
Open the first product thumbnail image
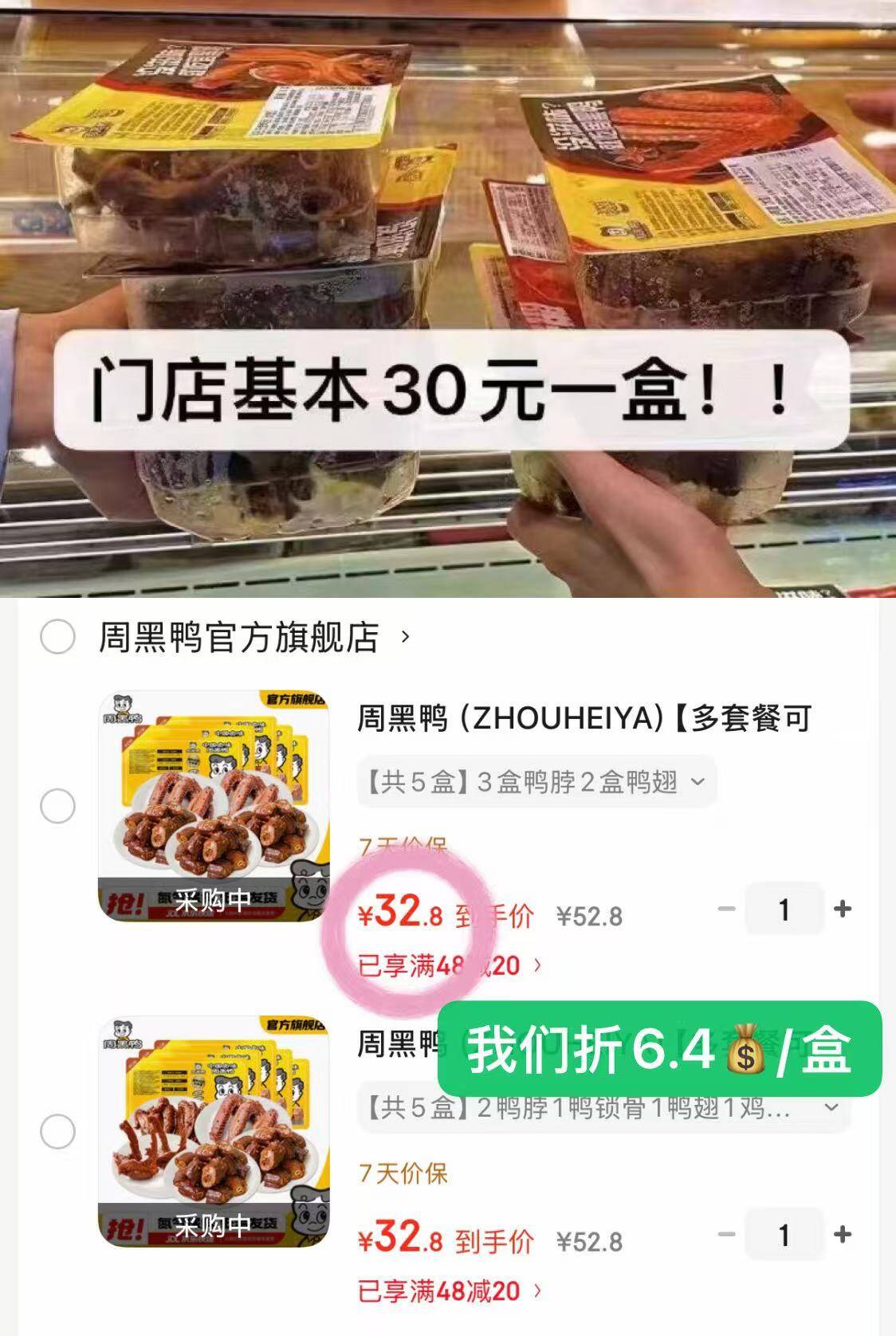[x=214, y=809]
